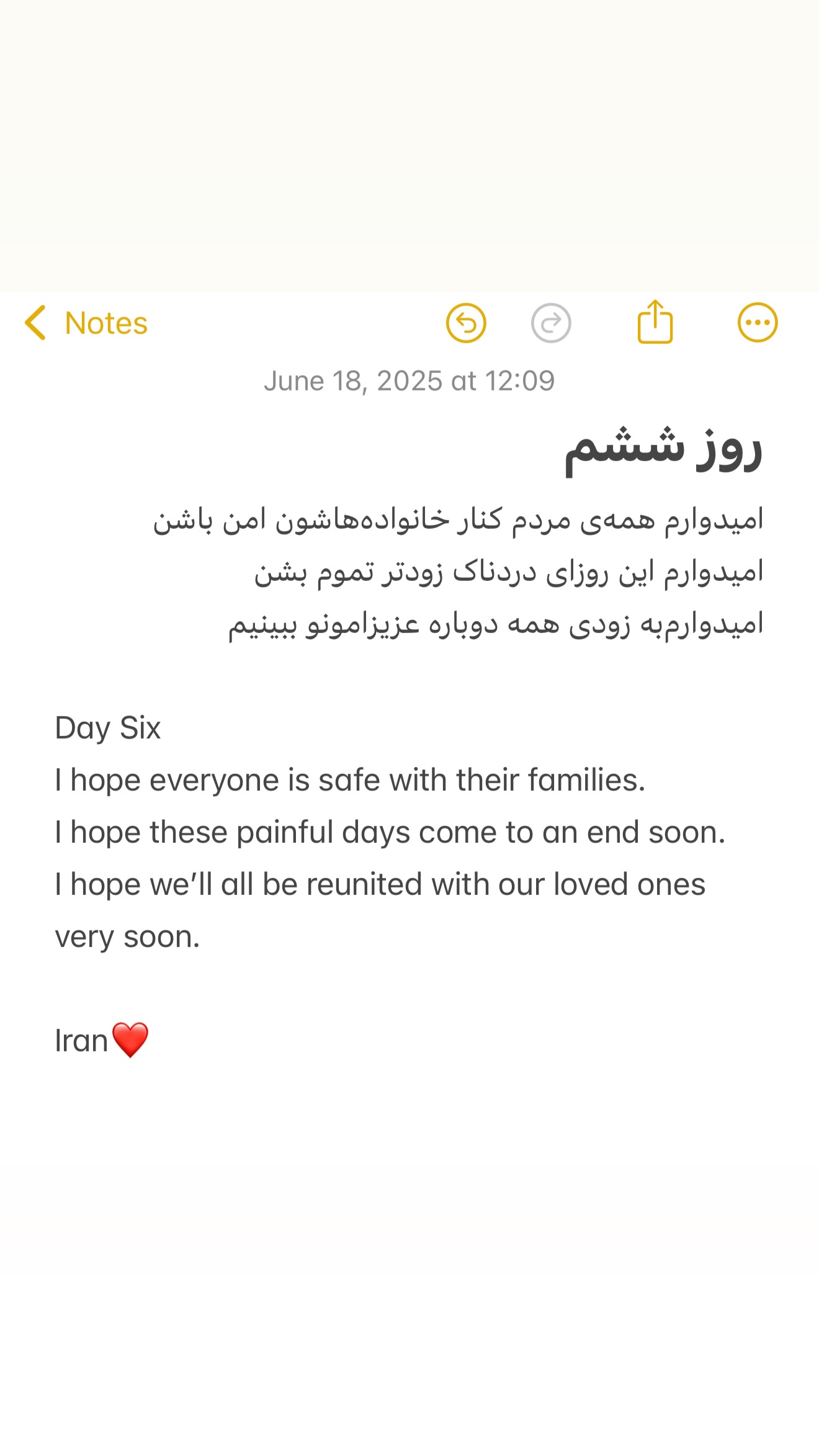Tap the redo arrow icon

(x=551, y=323)
